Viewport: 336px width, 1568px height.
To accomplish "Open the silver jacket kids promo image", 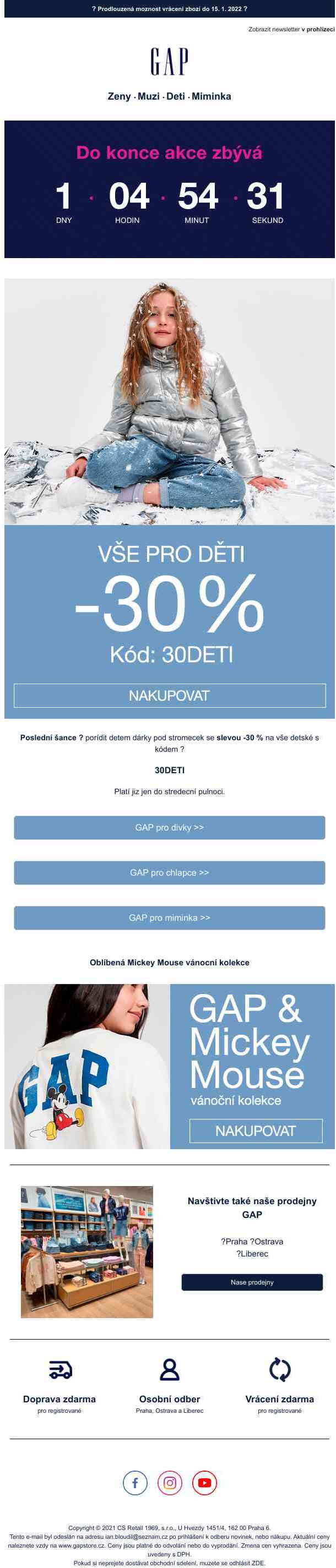I will tap(169, 402).
